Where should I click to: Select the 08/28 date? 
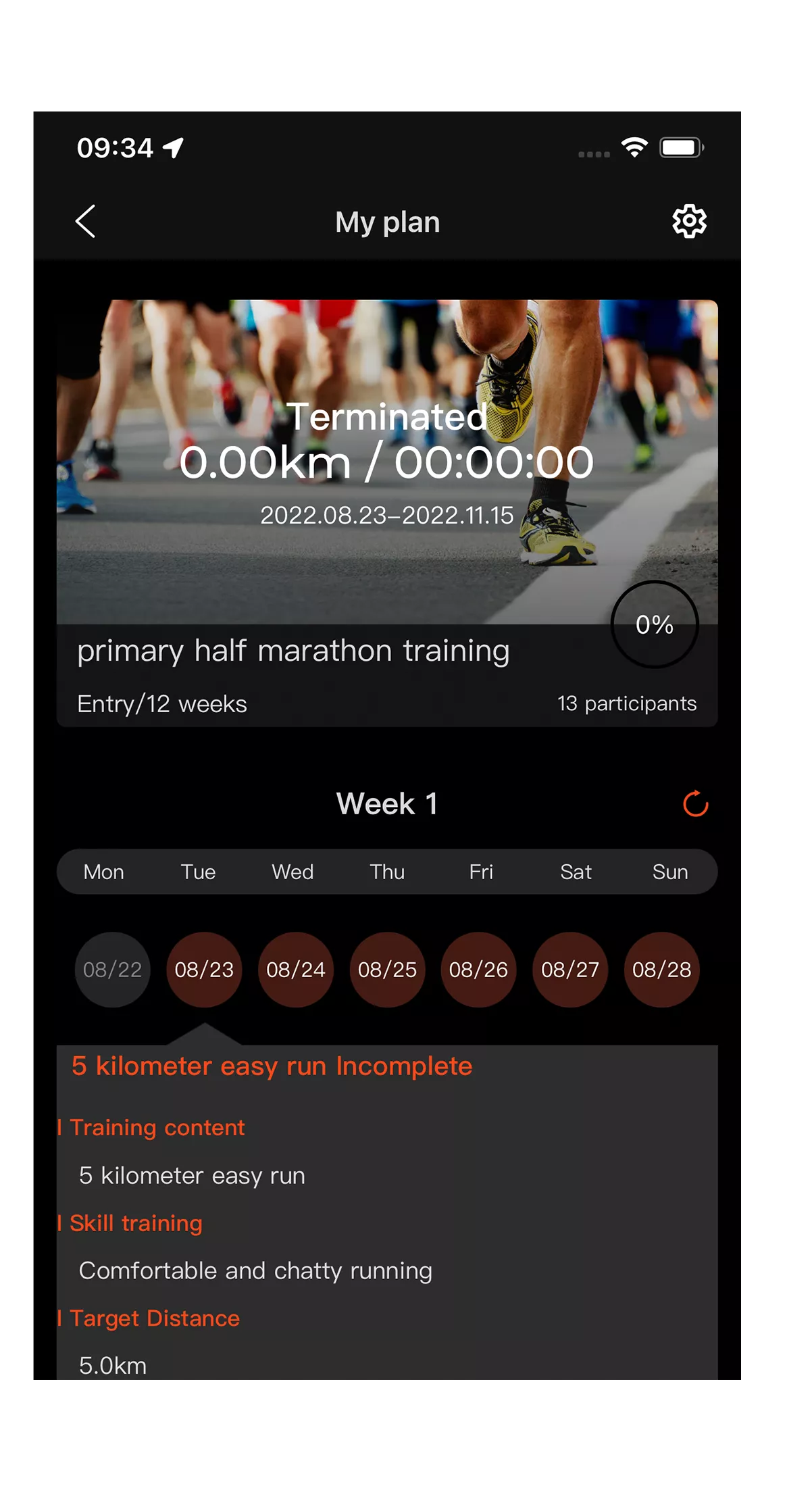click(x=662, y=970)
